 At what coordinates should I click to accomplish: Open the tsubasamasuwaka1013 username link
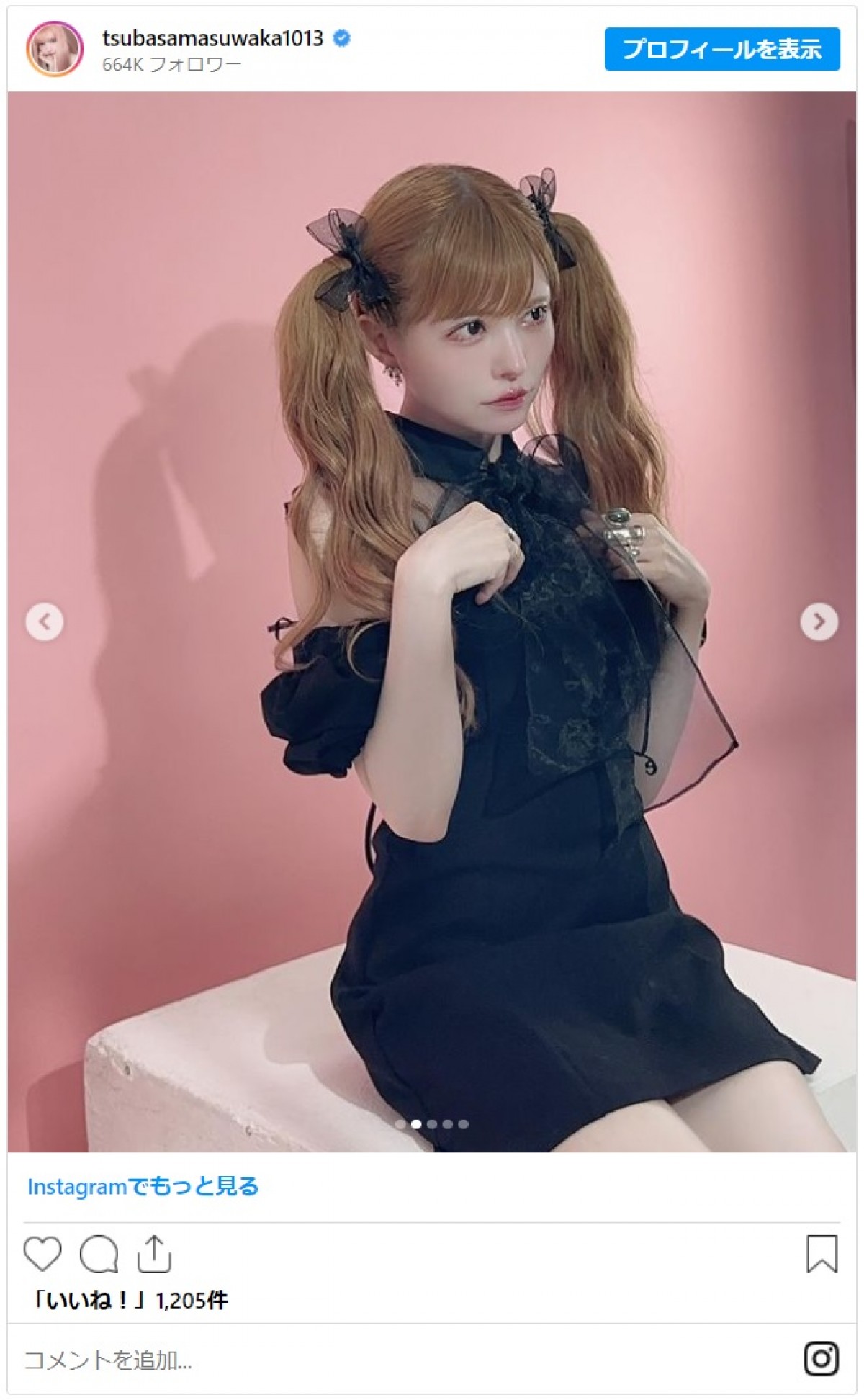(213, 38)
